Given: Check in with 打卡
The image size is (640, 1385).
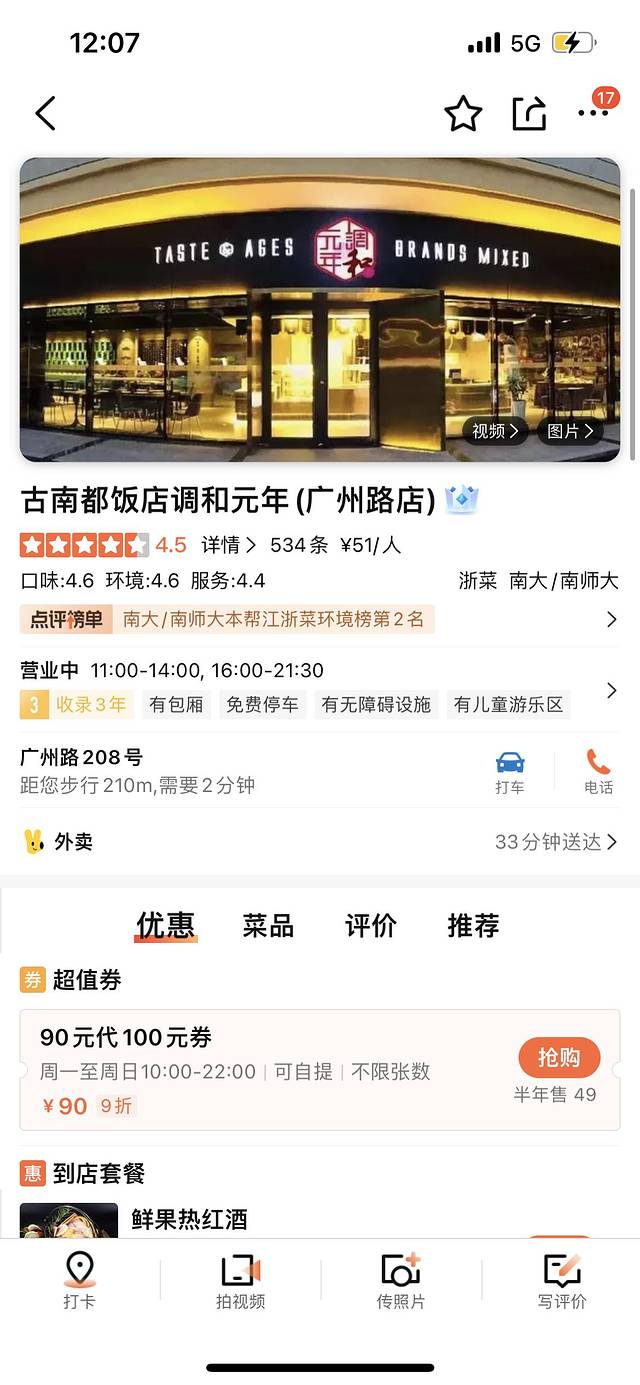Looking at the screenshot, I should pyautogui.click(x=79, y=1280).
